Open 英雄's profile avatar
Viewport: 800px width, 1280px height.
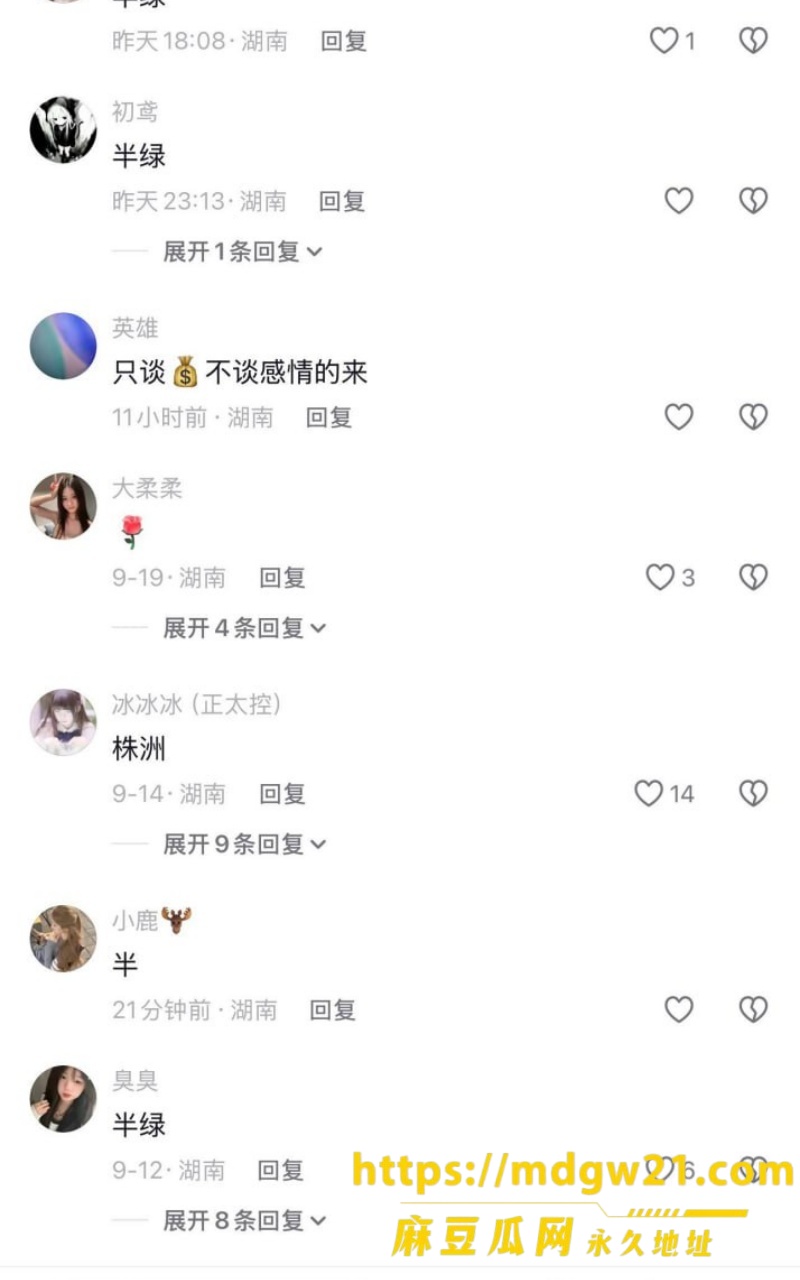63,346
